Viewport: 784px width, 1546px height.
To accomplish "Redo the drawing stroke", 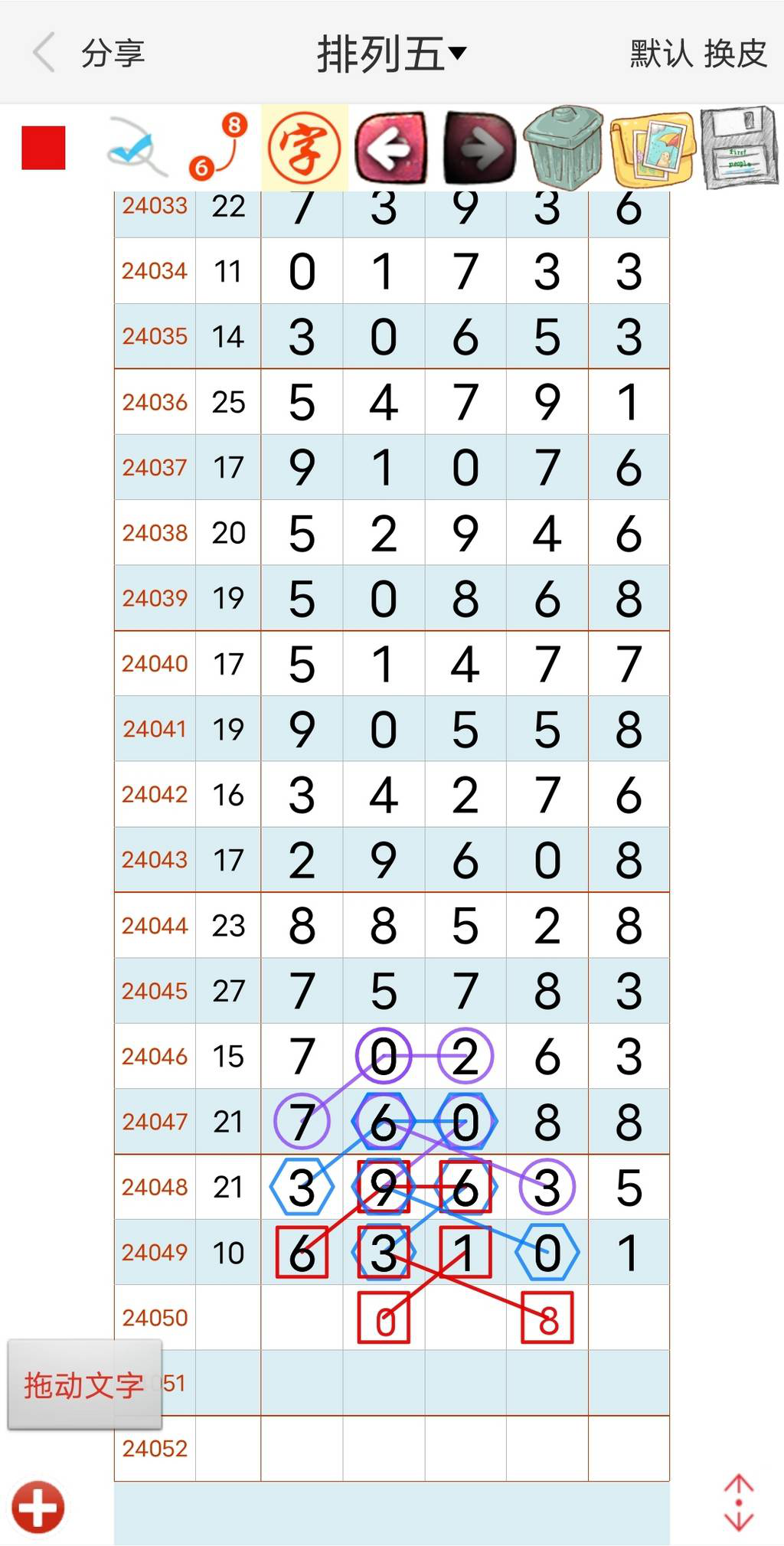I will click(479, 148).
